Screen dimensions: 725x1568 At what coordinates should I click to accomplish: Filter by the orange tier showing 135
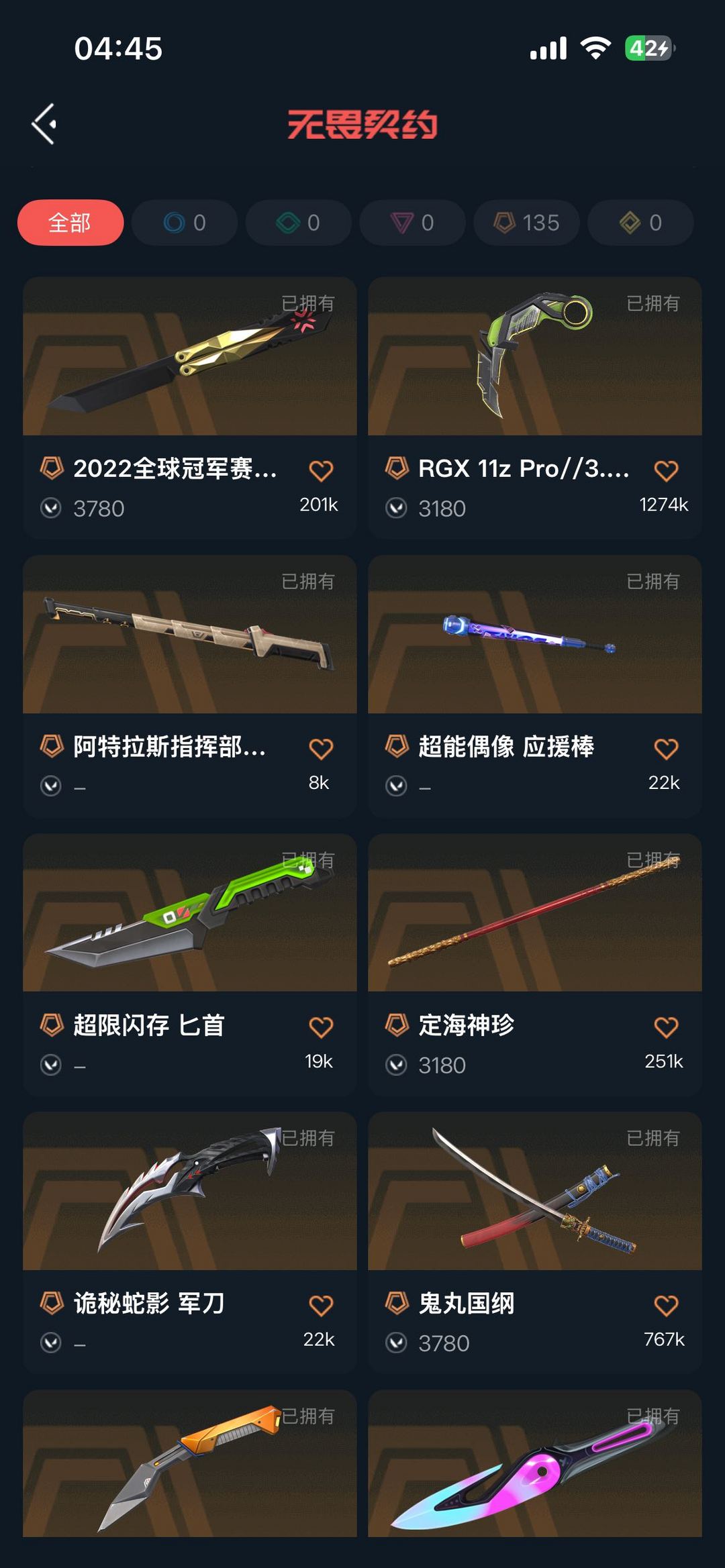(x=527, y=223)
